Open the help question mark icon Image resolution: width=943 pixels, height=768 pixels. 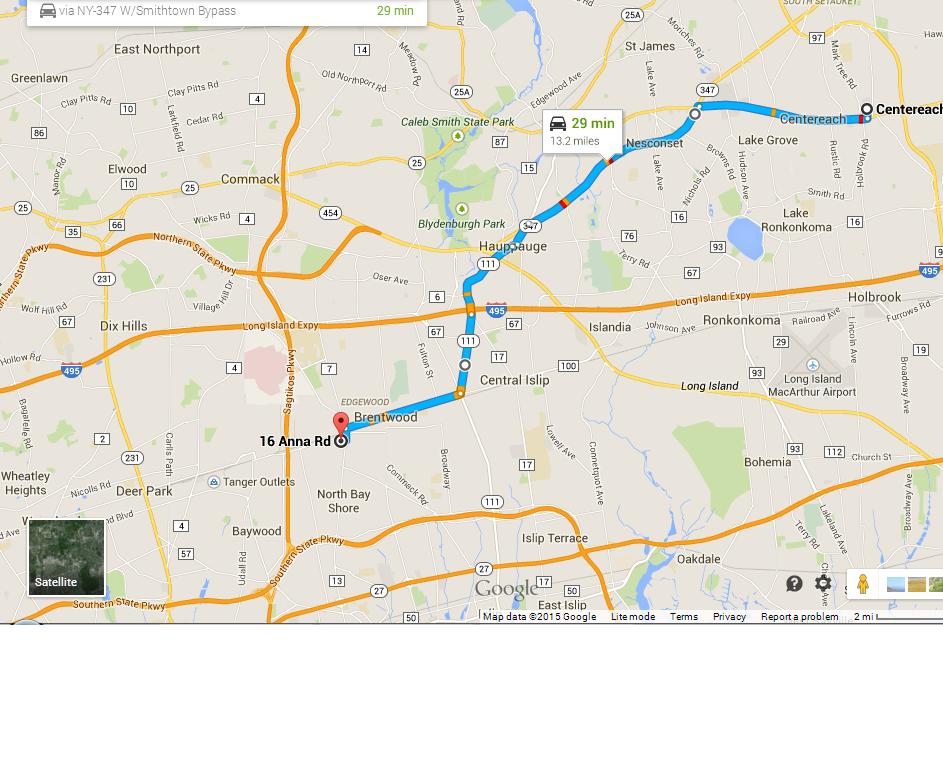[x=794, y=584]
